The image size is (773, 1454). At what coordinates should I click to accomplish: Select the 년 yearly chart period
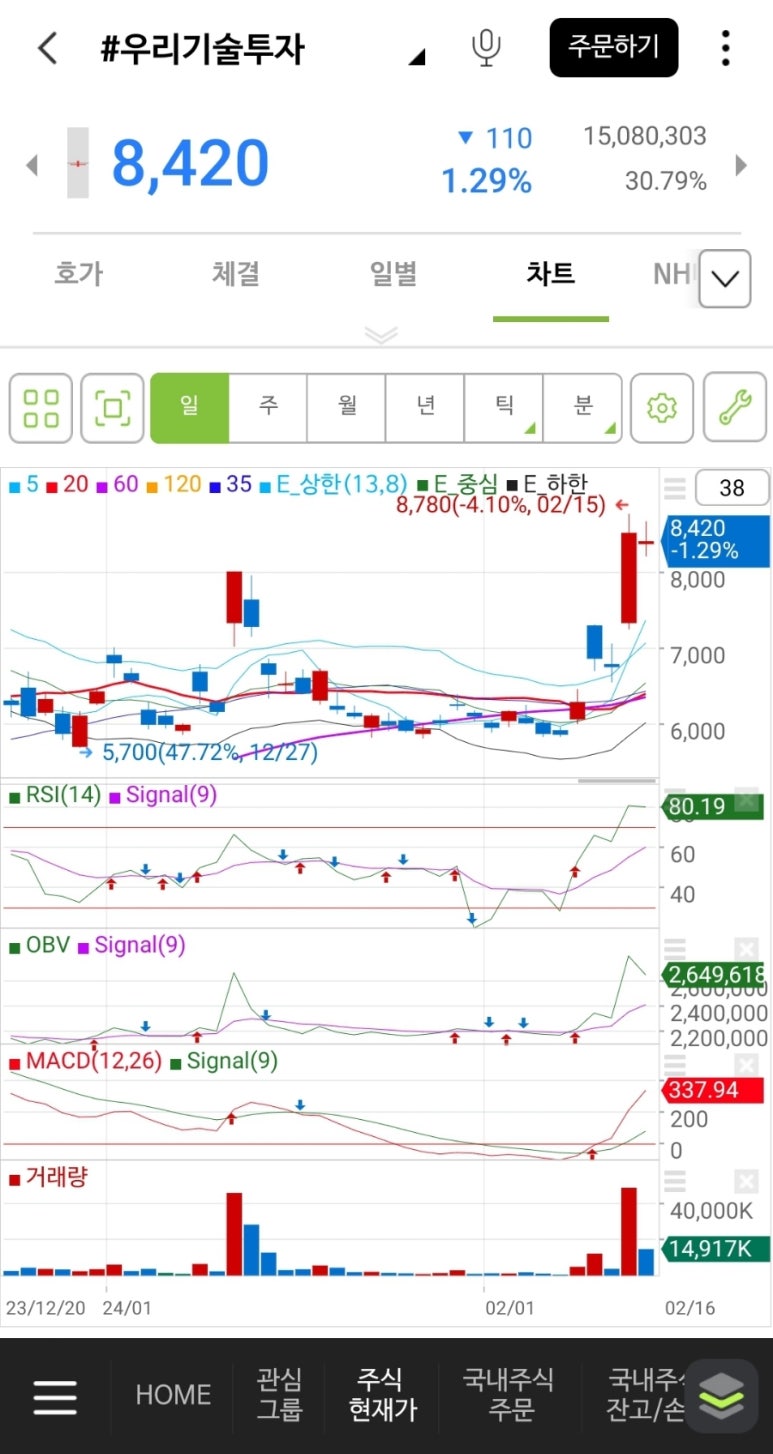pos(425,407)
